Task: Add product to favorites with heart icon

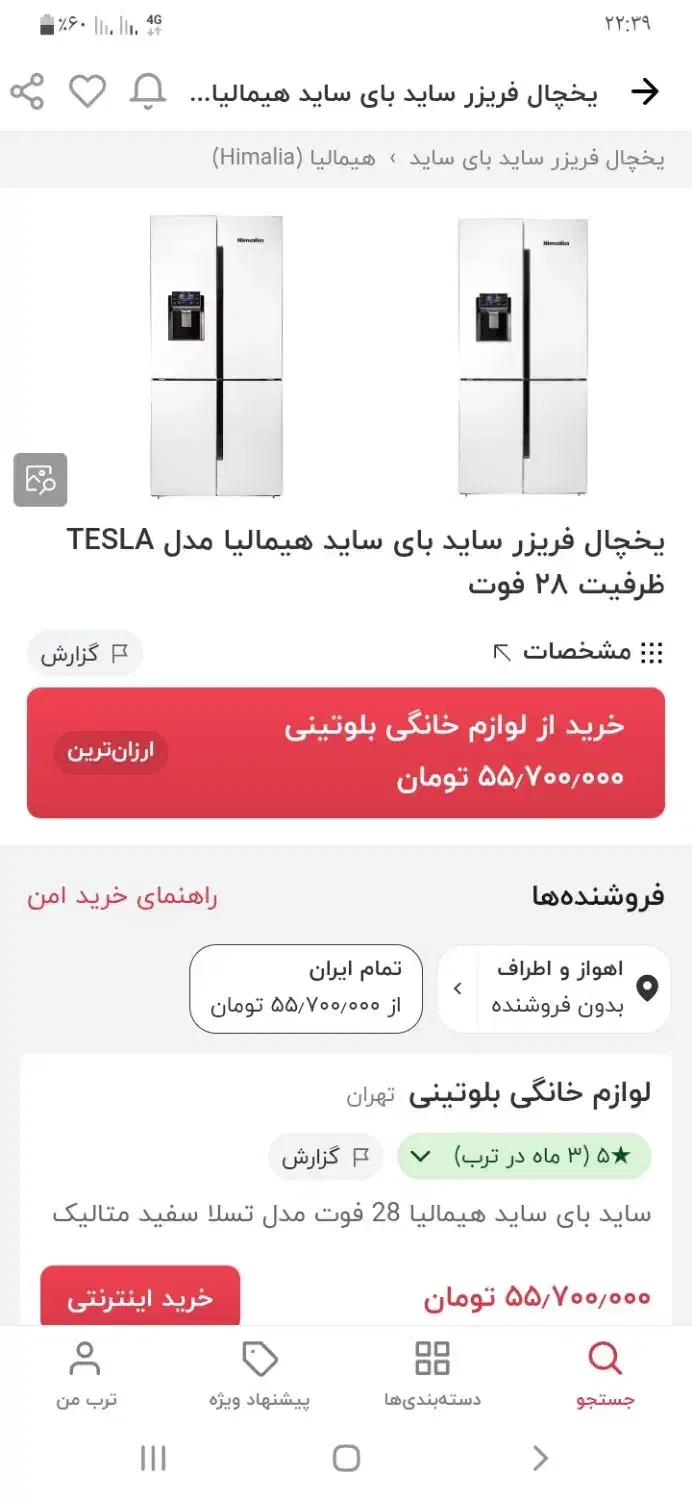Action: [x=87, y=92]
